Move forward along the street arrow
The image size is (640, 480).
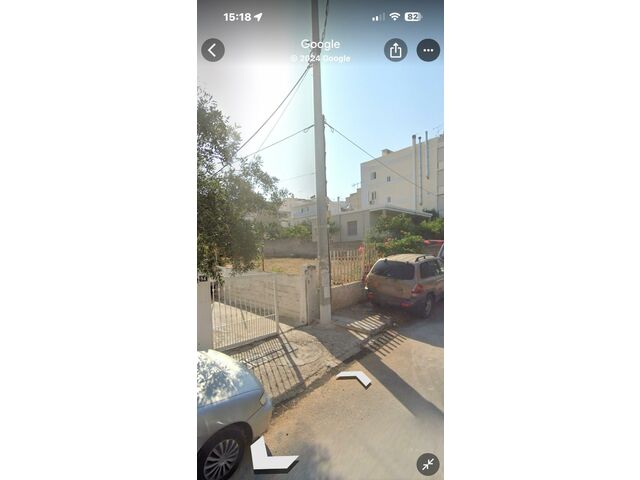click(354, 378)
